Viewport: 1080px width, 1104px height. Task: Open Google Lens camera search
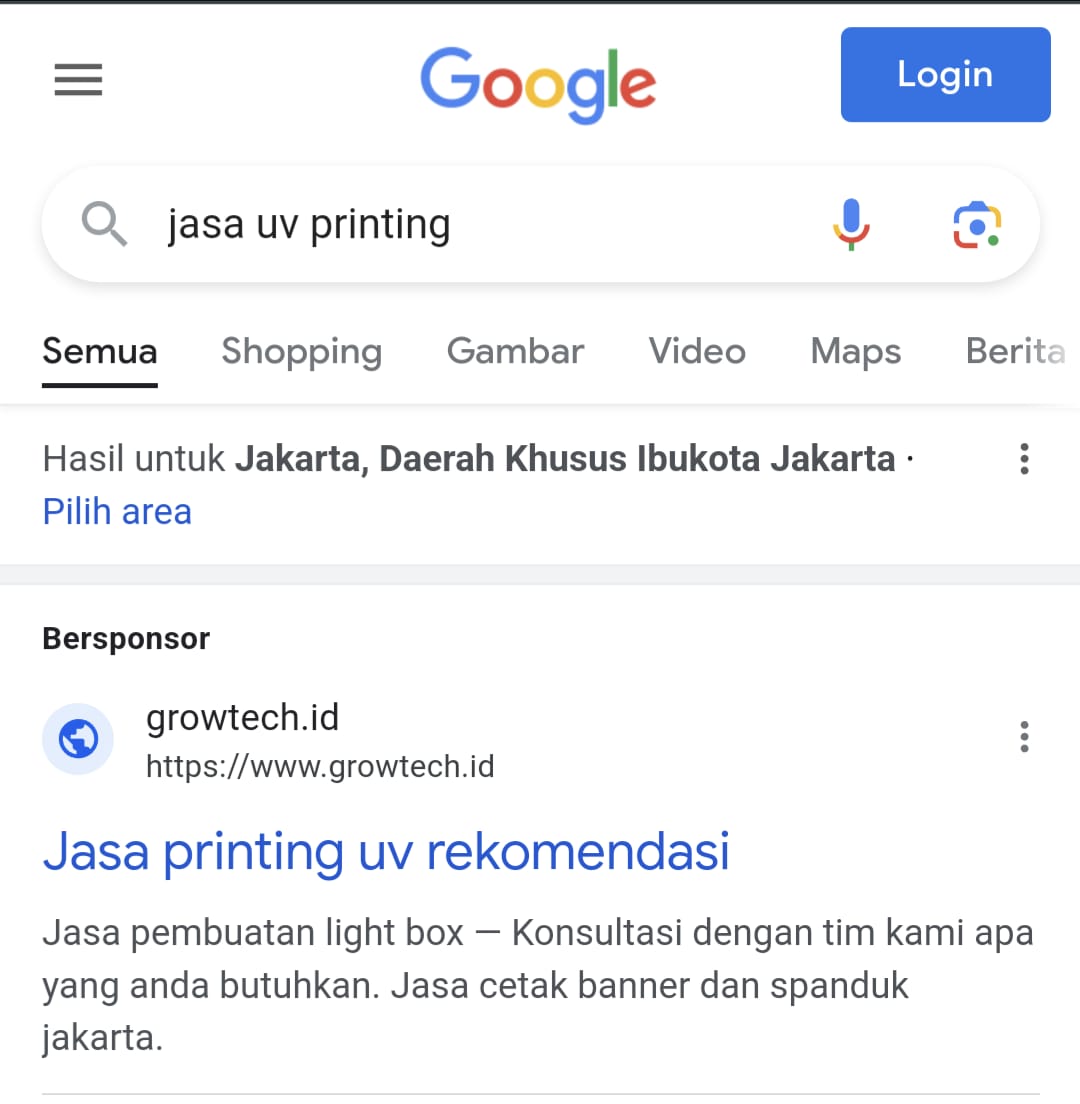(976, 224)
